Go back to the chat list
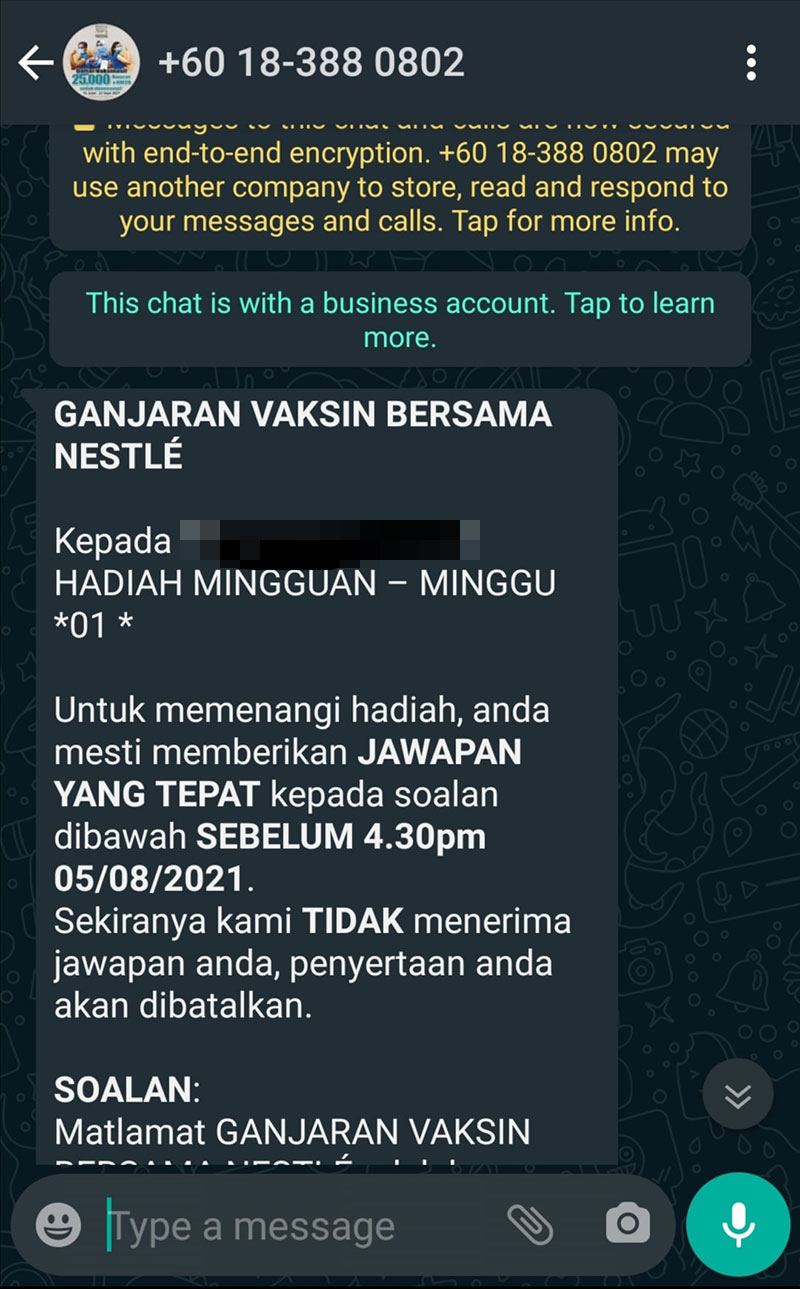Viewport: 800px width, 1289px height. pos(33,63)
